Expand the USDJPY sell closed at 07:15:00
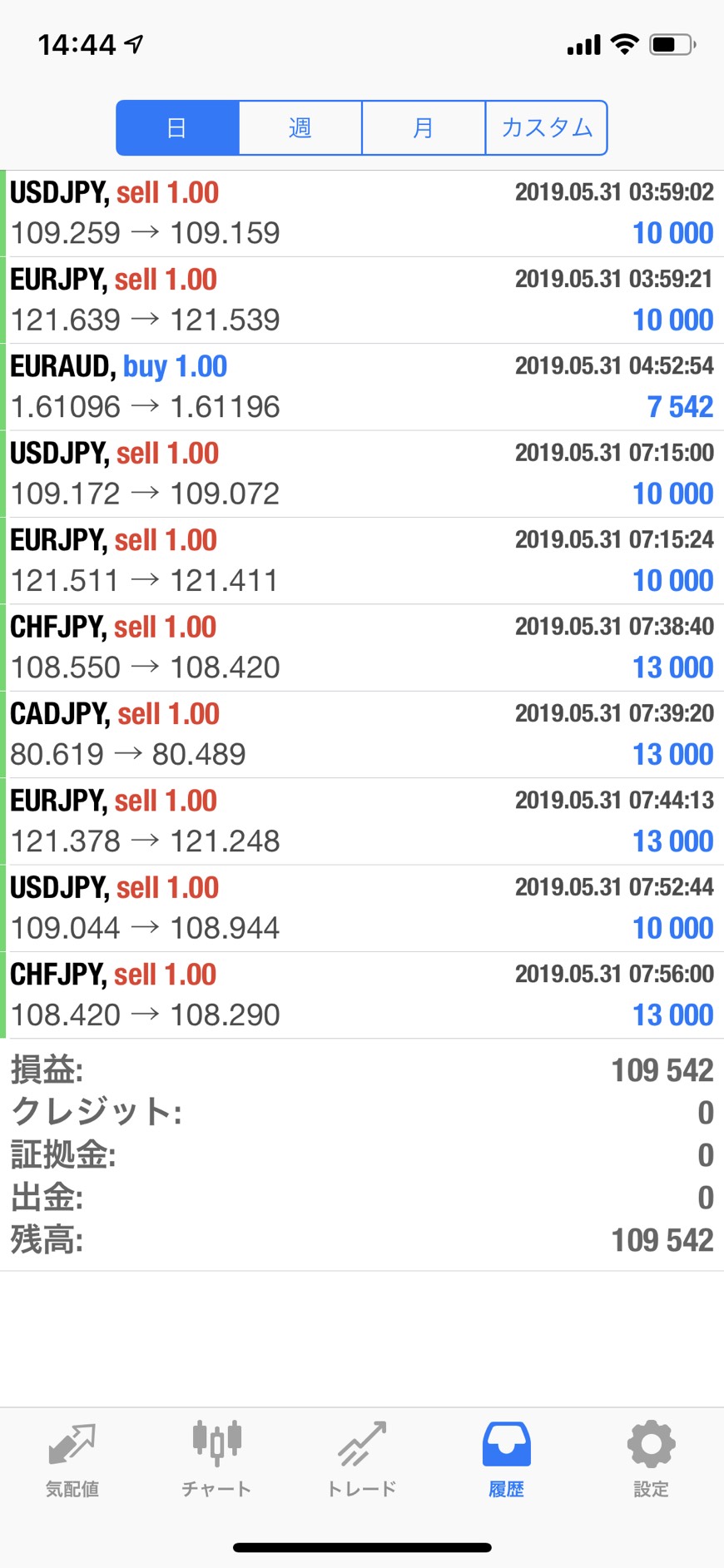The width and height of the screenshot is (724, 1568). [x=362, y=474]
